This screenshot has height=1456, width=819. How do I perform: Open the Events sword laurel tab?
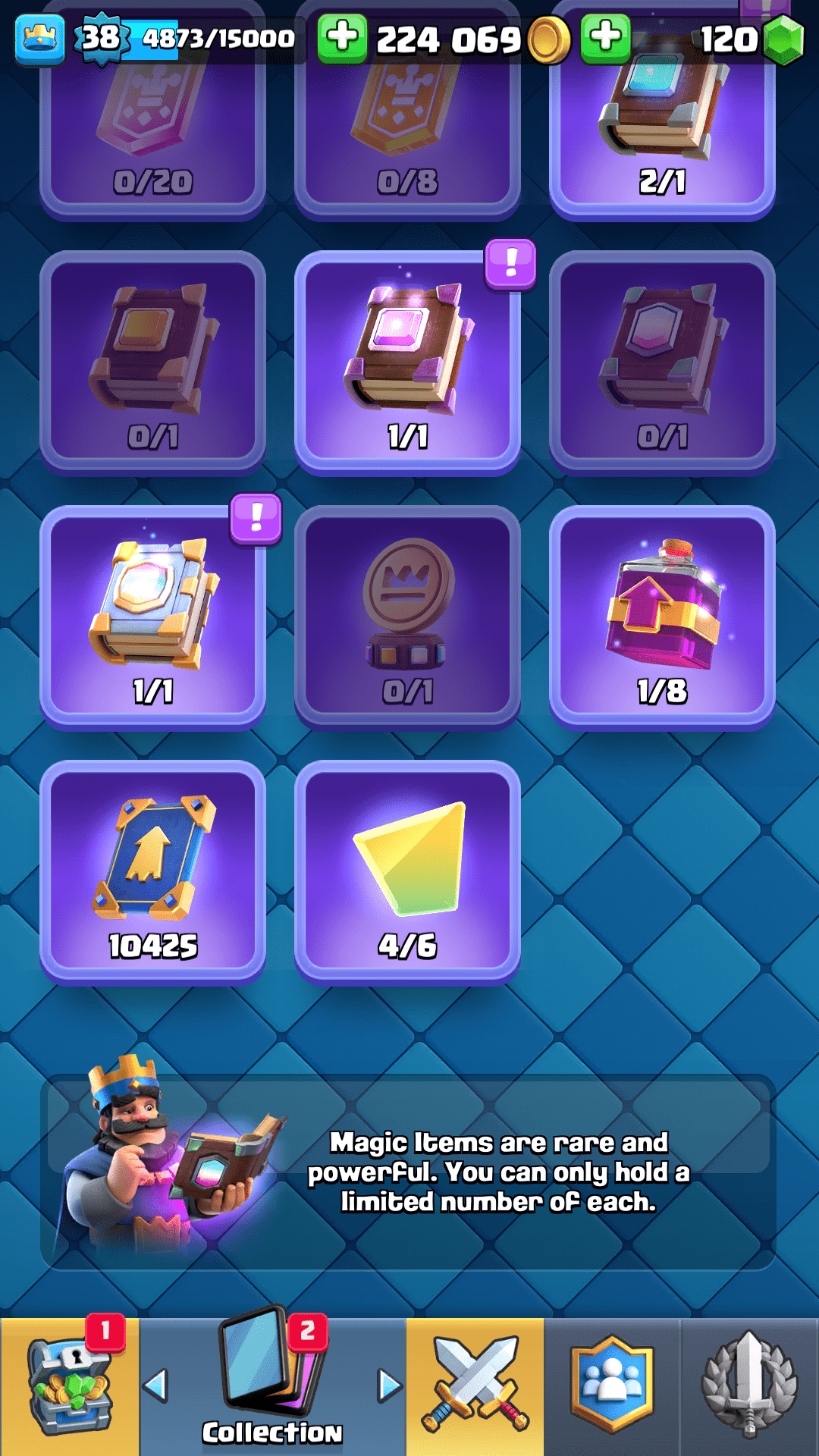[749, 1388]
